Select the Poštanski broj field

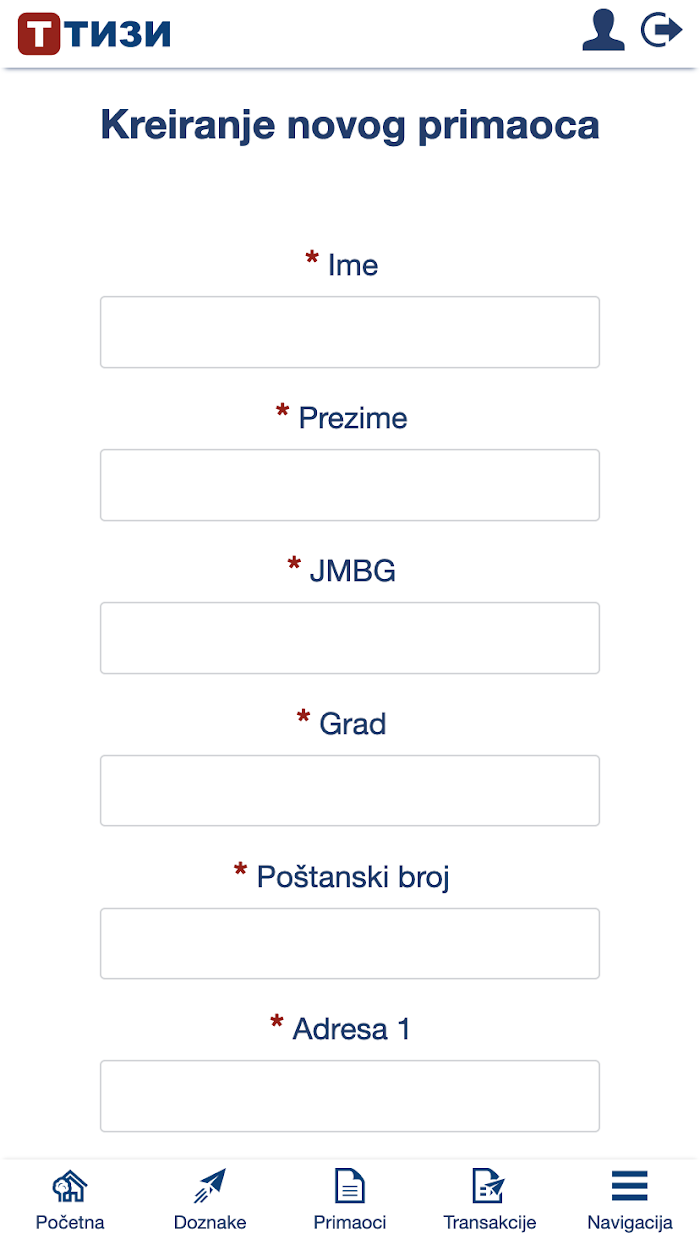(x=350, y=944)
